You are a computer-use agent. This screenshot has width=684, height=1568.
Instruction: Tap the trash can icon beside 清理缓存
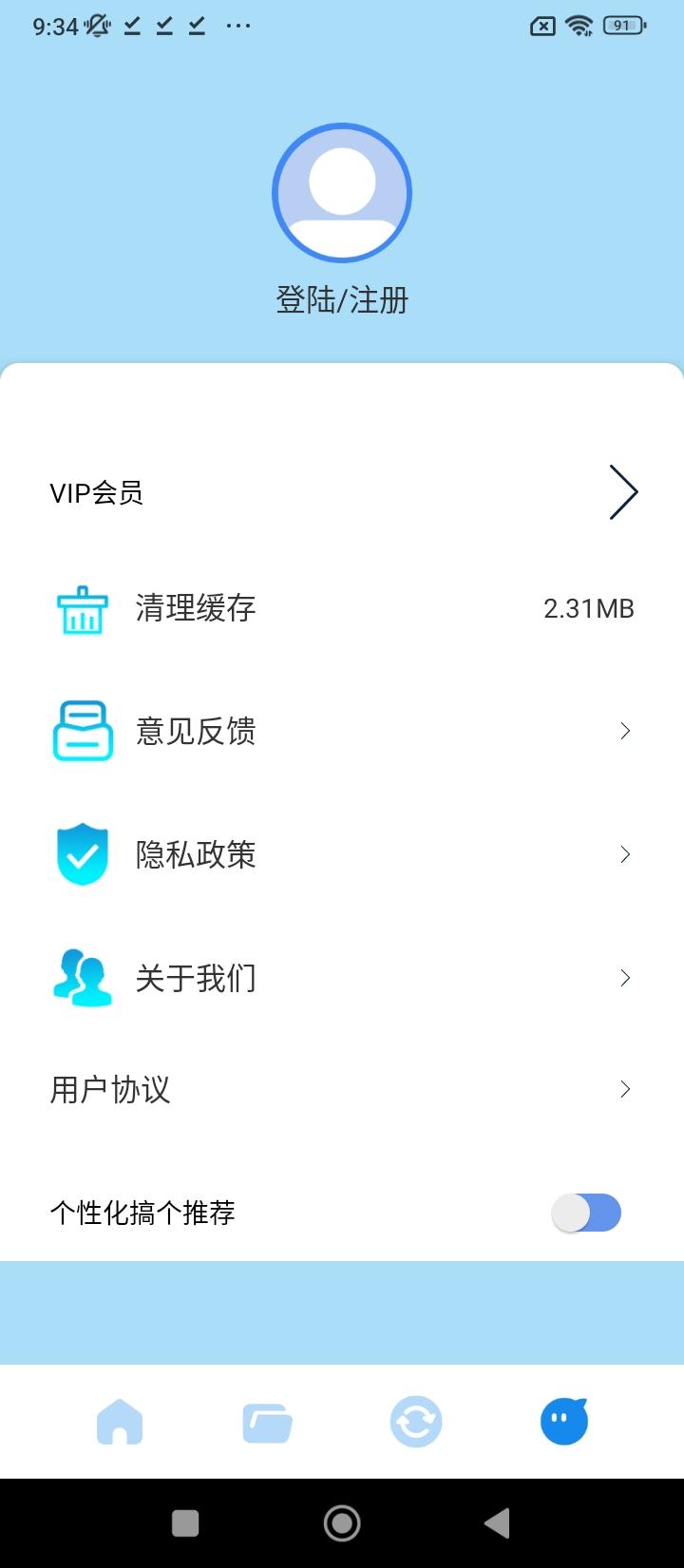pos(82,609)
